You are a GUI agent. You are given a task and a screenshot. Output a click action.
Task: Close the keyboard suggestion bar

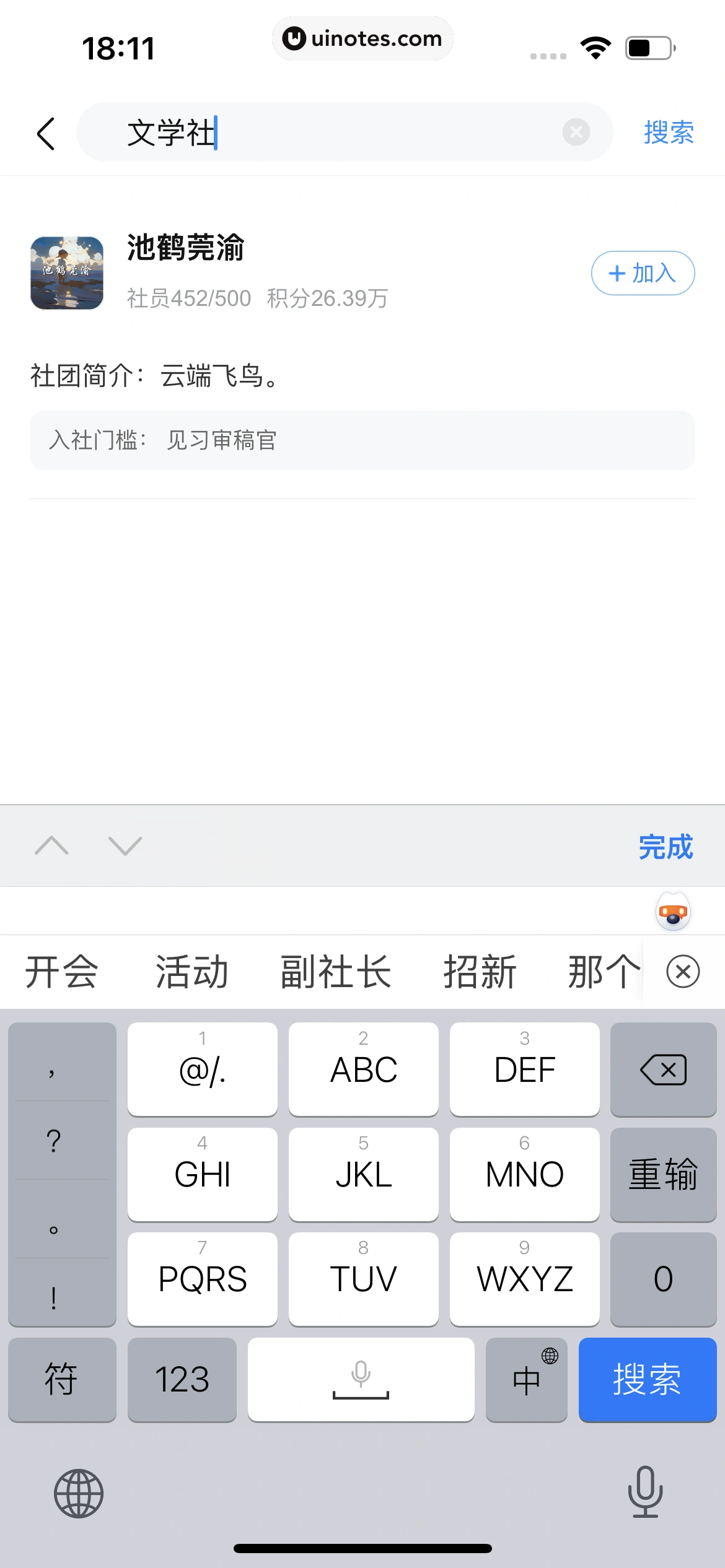(x=683, y=972)
